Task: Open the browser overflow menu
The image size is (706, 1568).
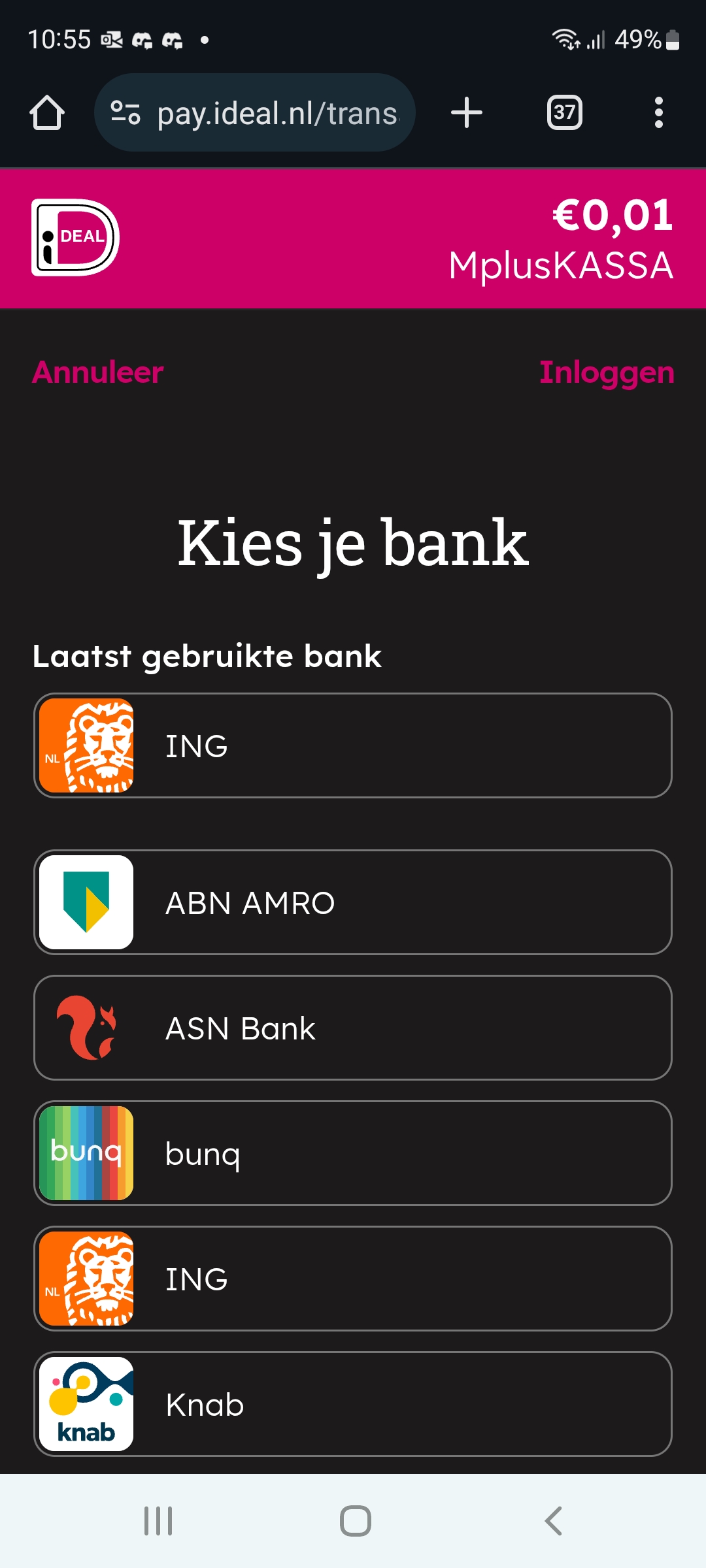Action: pyautogui.click(x=659, y=113)
